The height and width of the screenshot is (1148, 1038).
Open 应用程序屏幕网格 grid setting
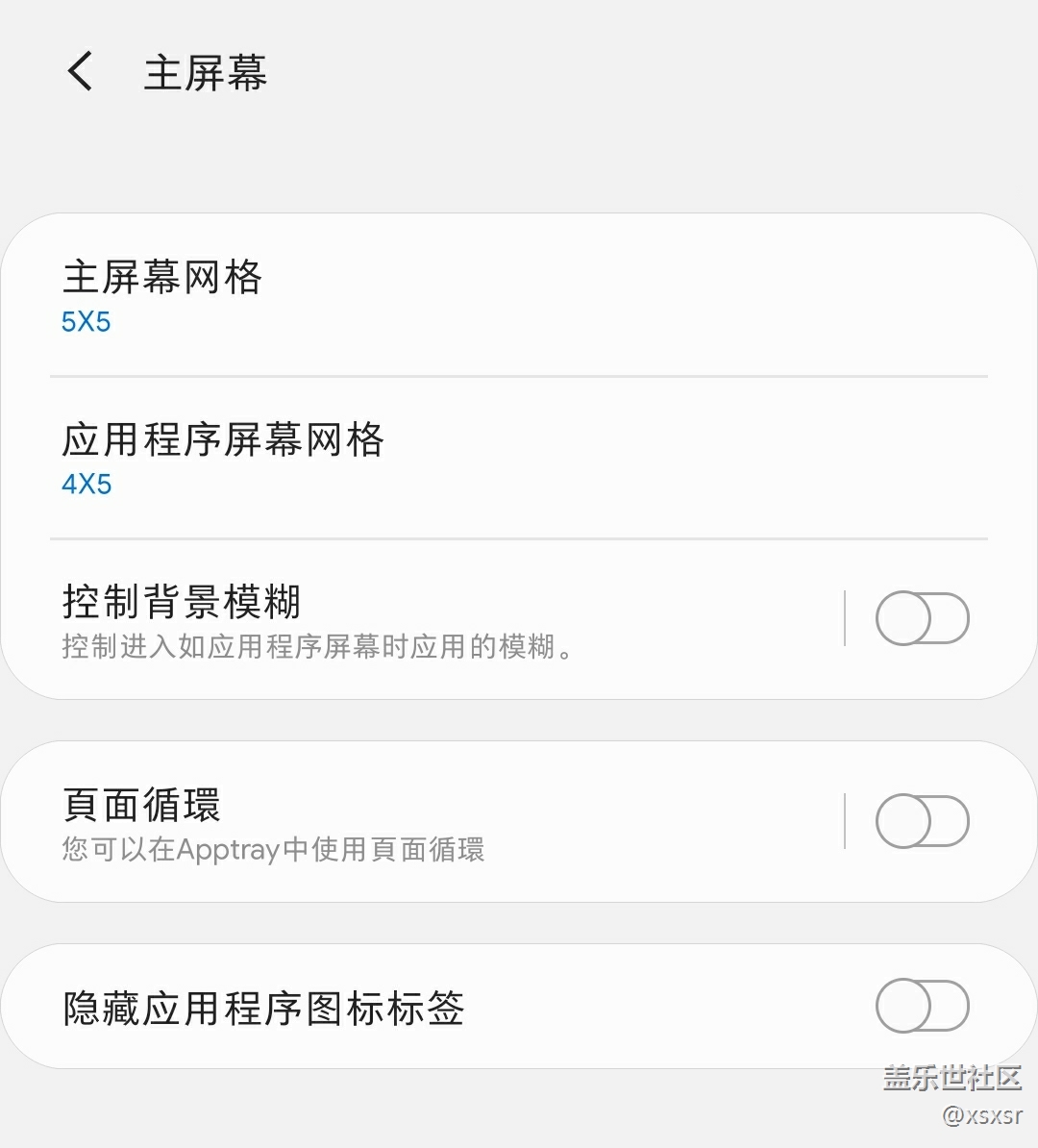384,457
